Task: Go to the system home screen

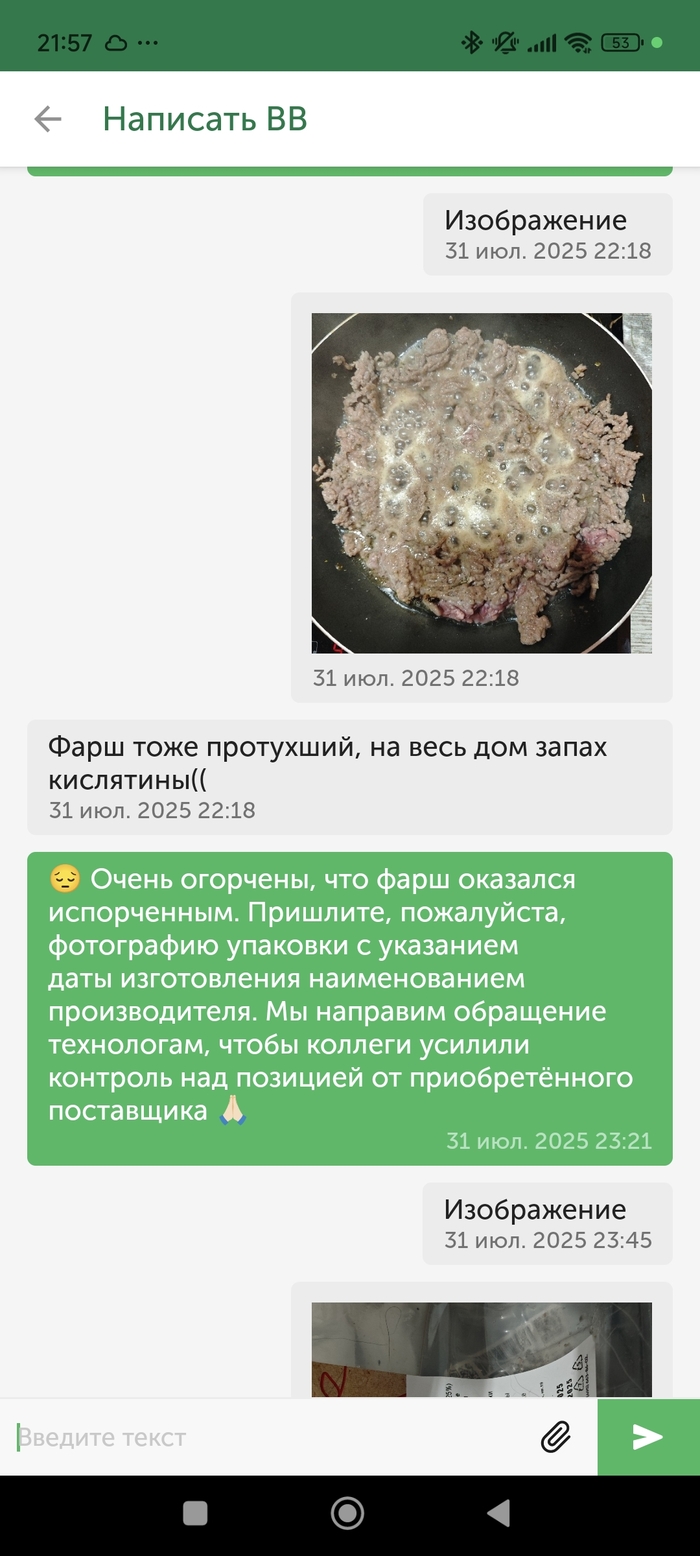Action: coord(347,1513)
